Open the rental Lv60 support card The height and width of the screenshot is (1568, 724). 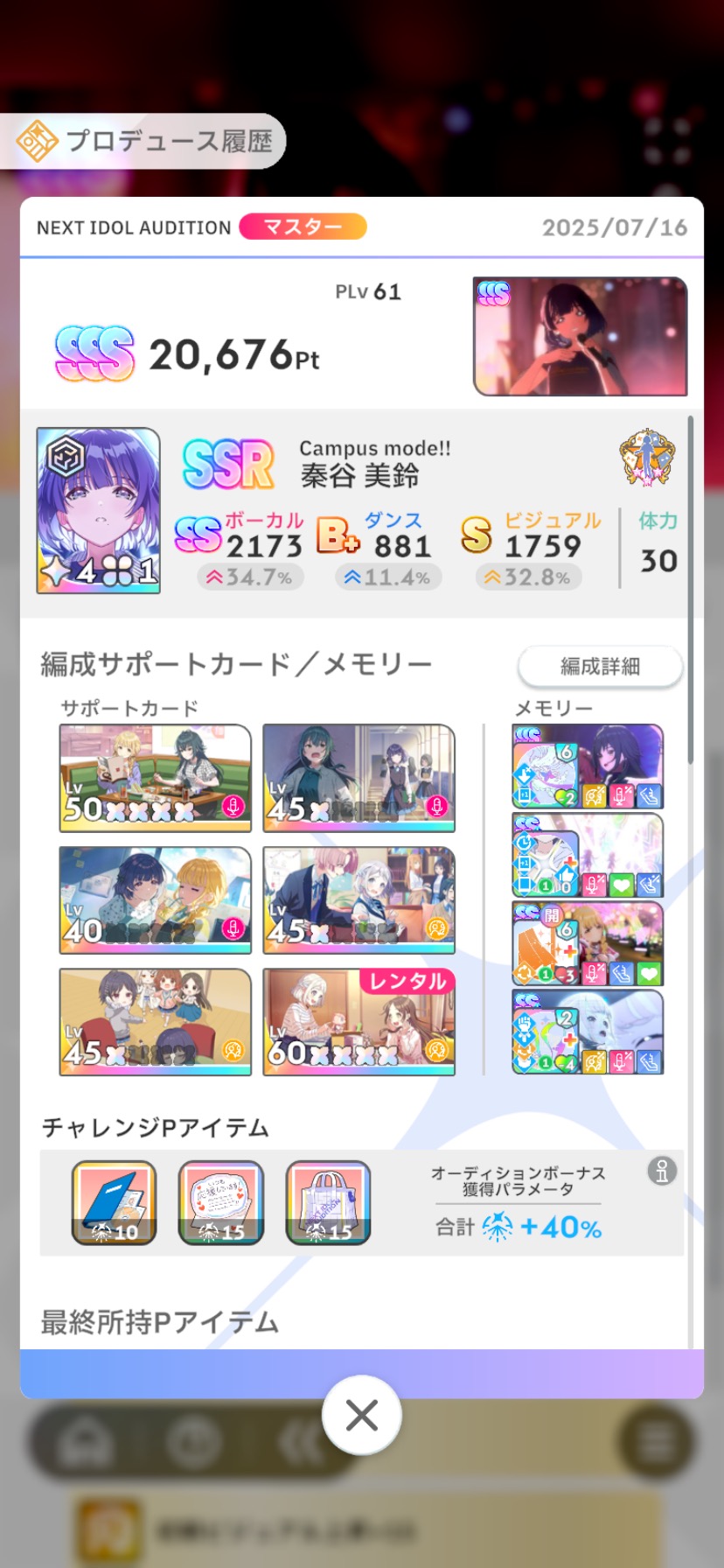(359, 1021)
